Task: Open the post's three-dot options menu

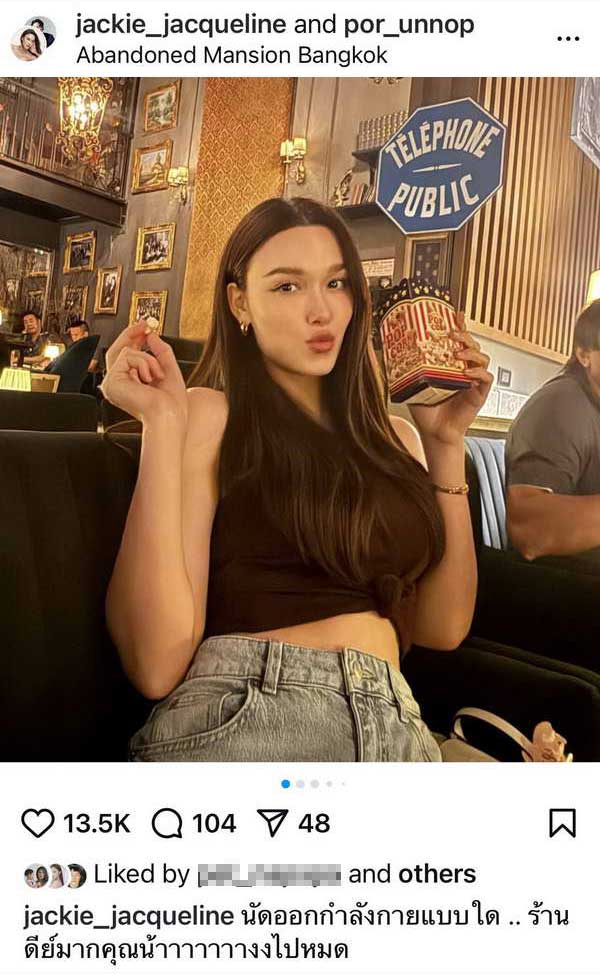Action: pyautogui.click(x=568, y=39)
